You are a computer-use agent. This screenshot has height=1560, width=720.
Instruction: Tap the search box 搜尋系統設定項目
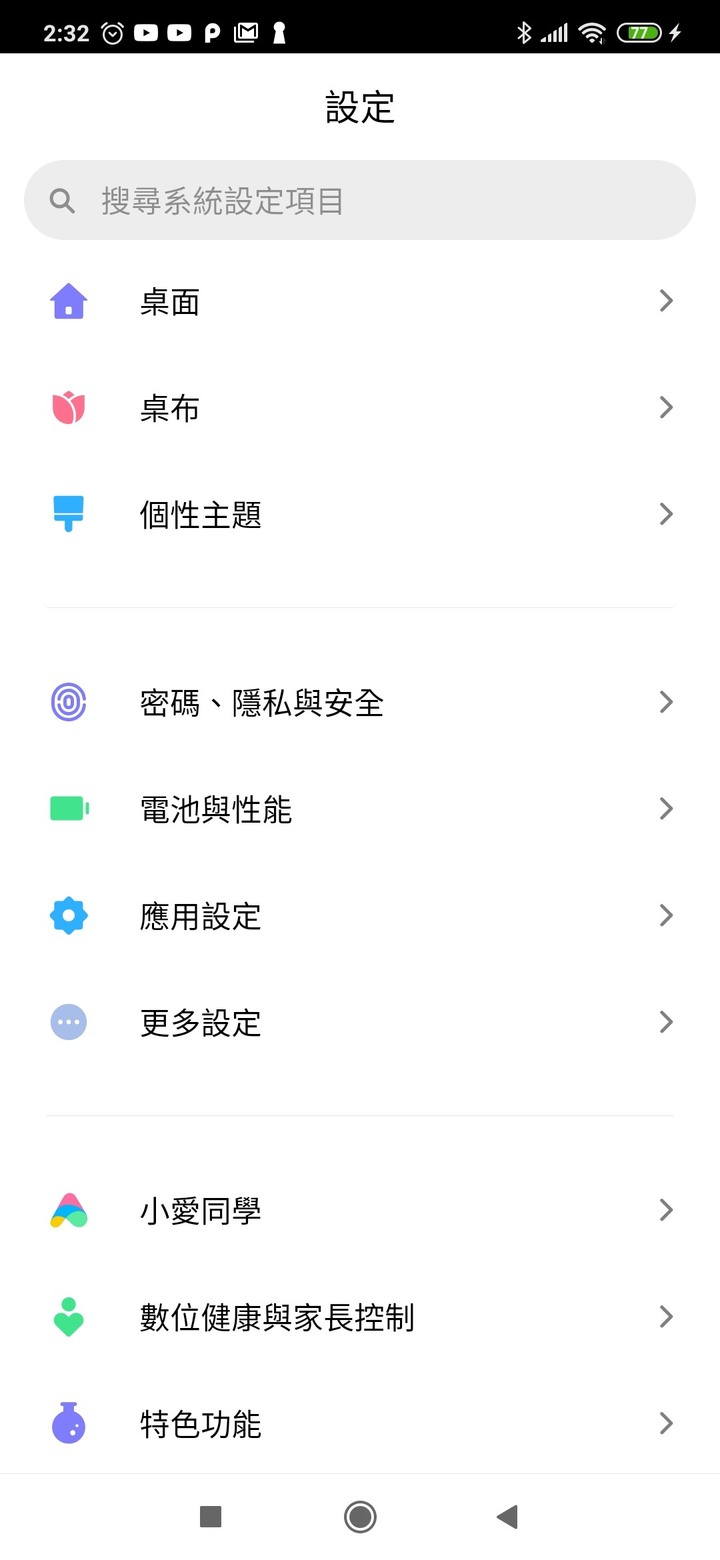point(360,200)
